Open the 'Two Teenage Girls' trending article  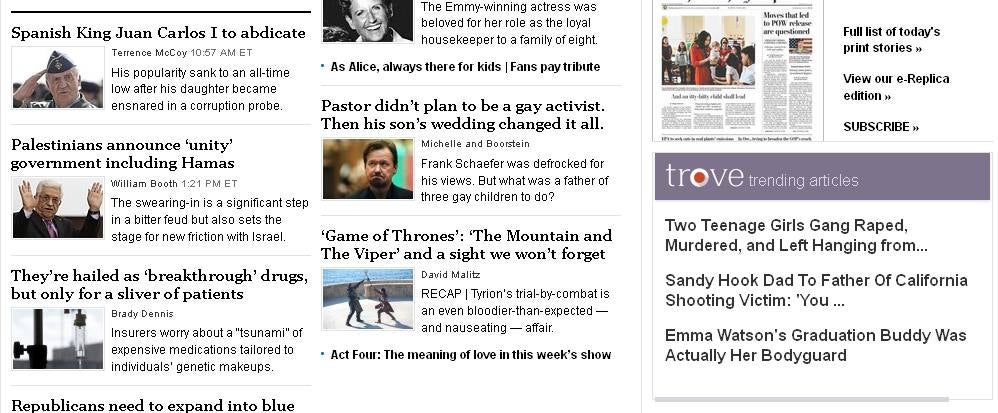pos(796,235)
